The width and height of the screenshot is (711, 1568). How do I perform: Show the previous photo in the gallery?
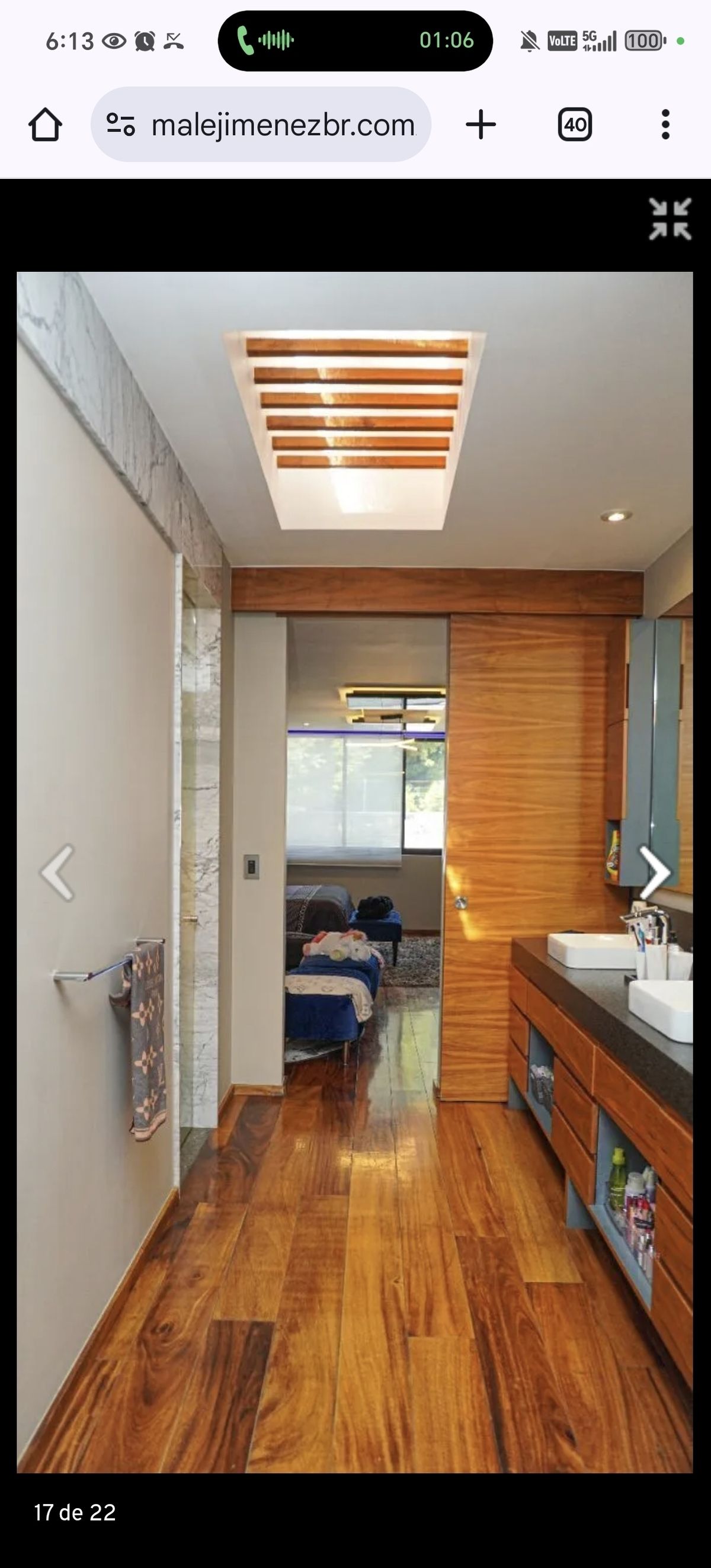tap(57, 872)
